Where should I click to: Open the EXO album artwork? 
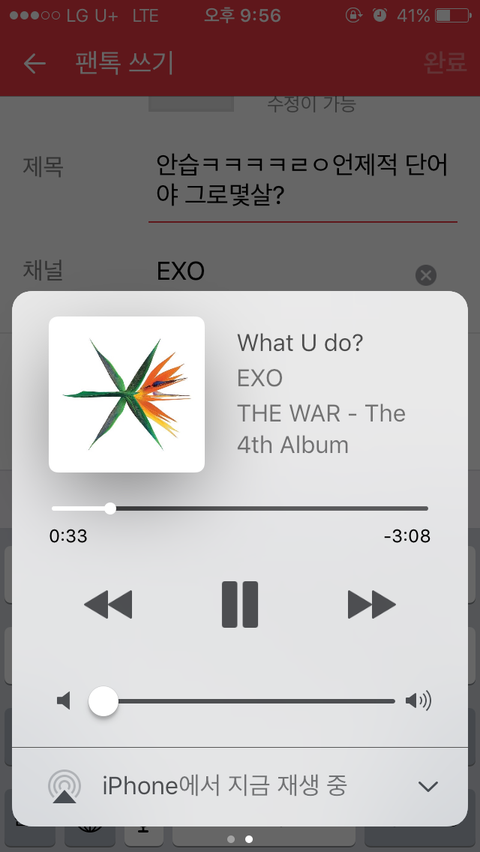pos(127,394)
